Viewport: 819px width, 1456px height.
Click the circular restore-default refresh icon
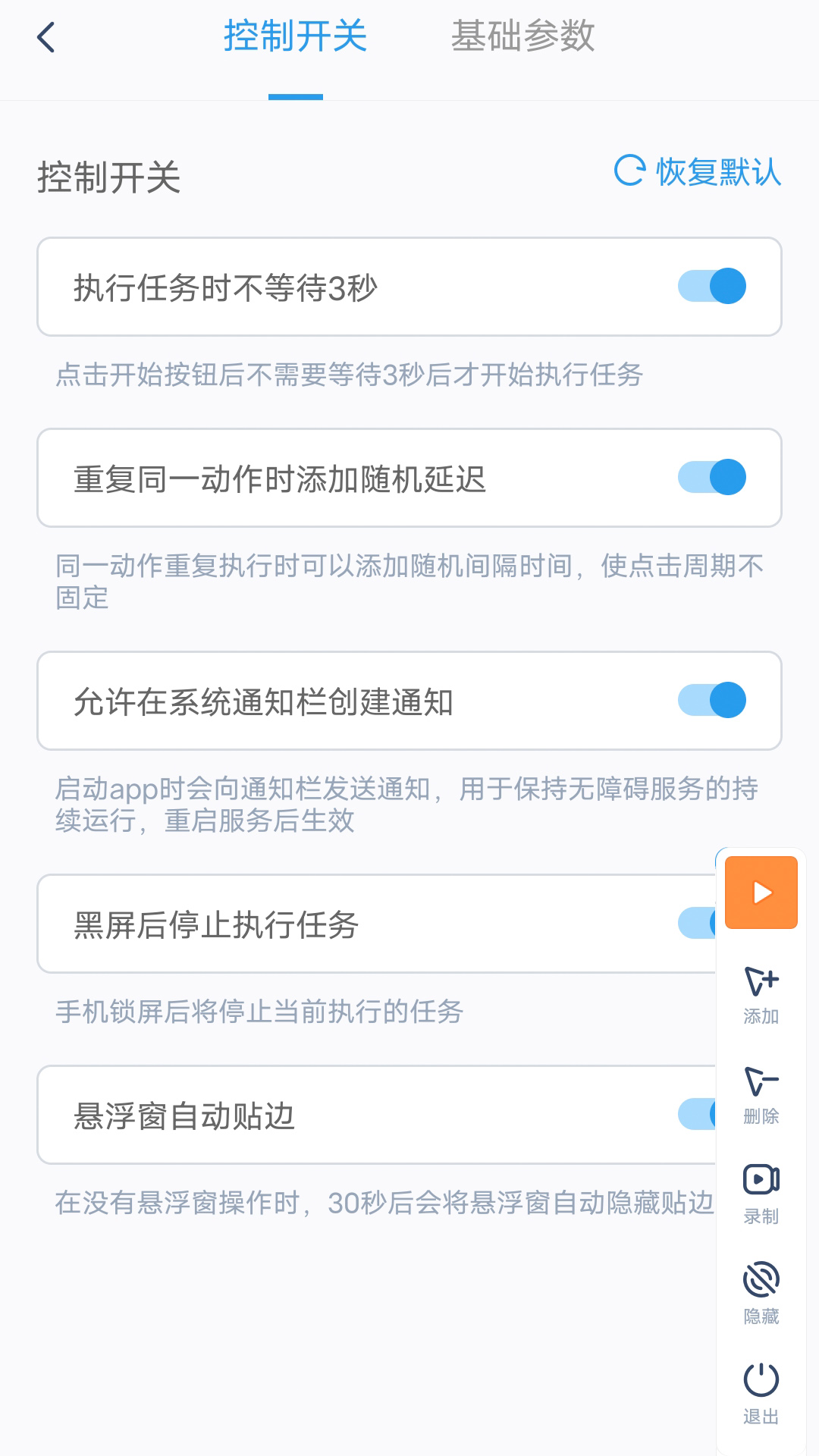tap(629, 171)
